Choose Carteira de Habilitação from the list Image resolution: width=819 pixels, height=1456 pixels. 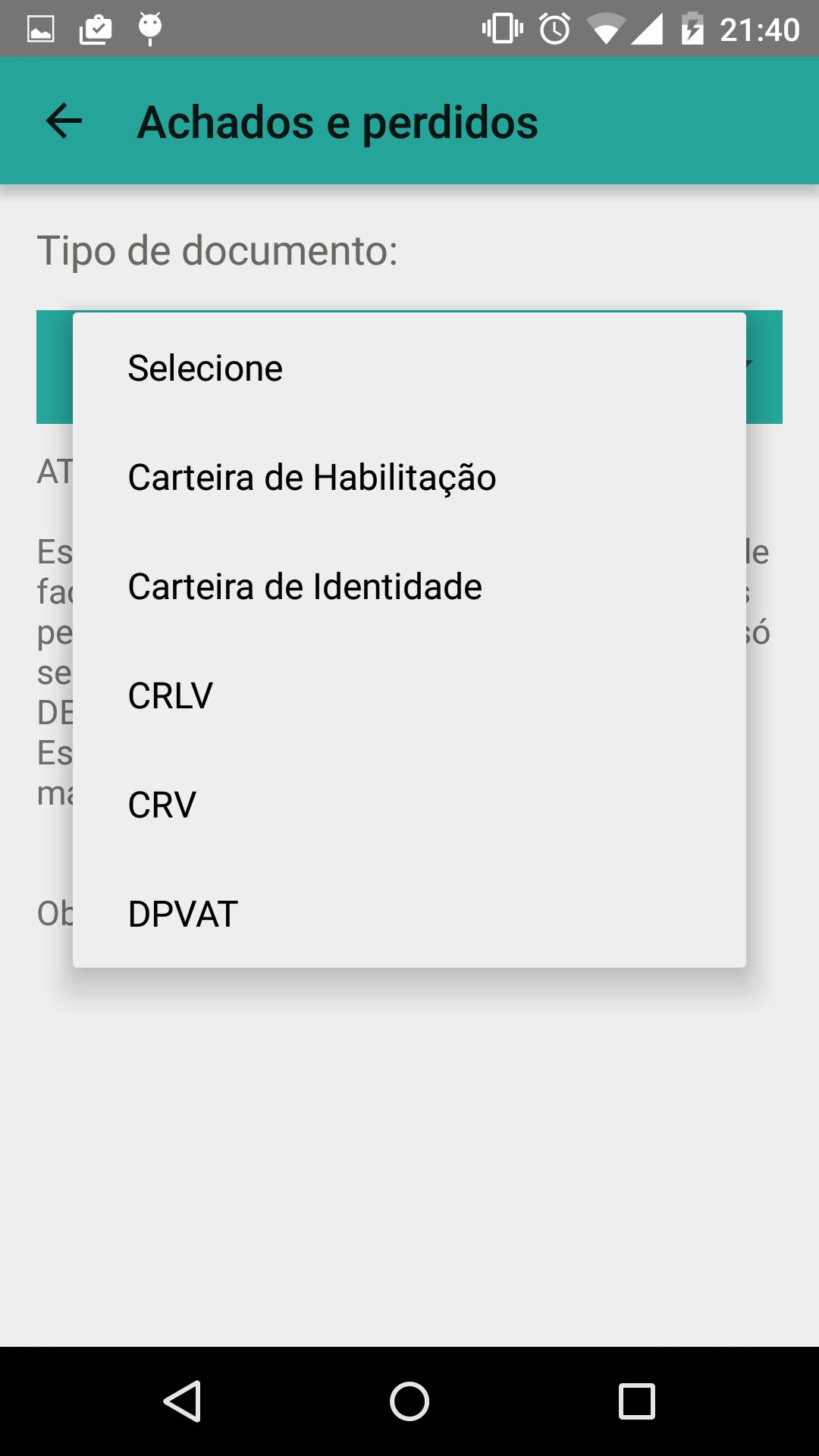click(312, 476)
